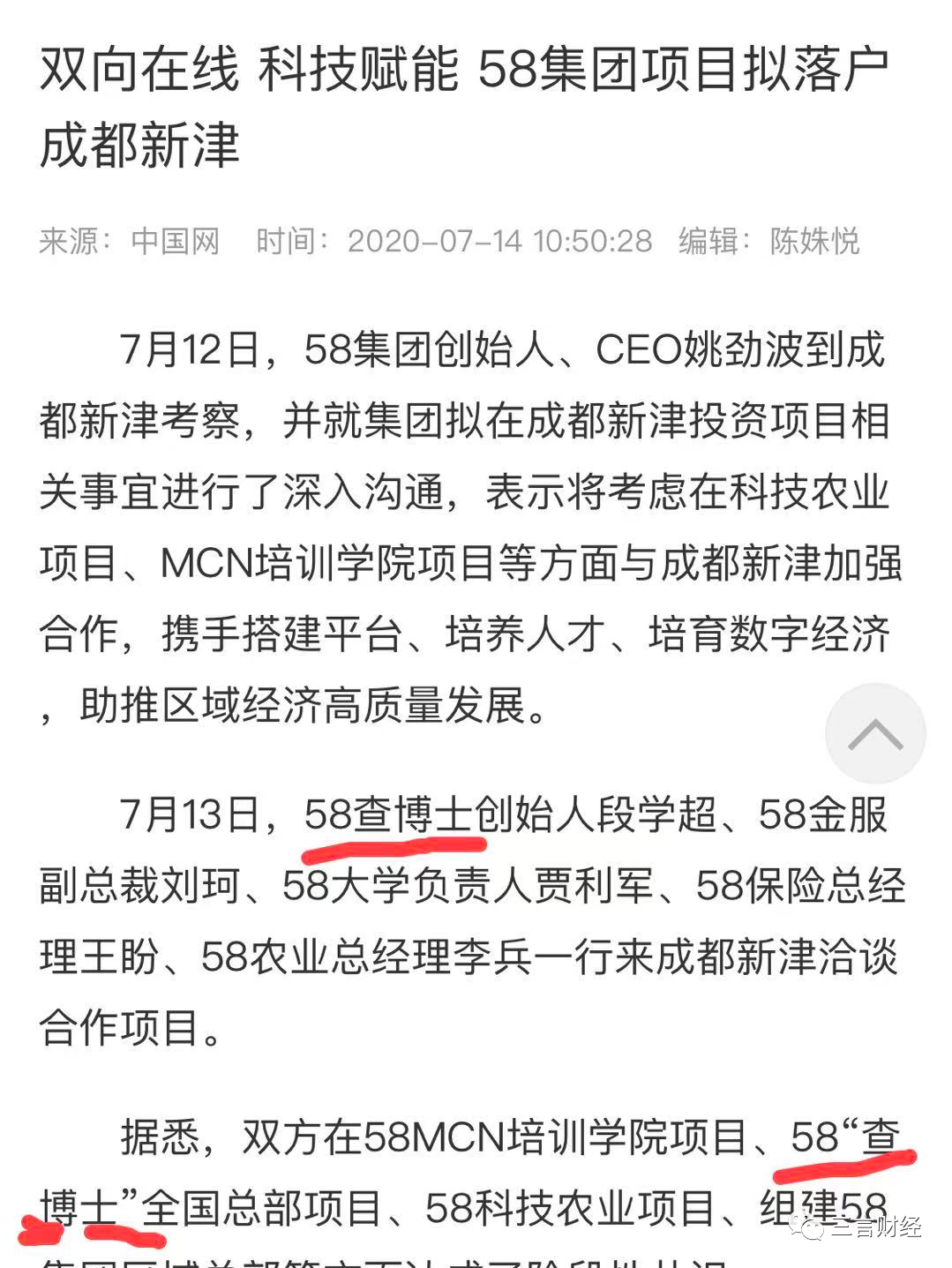This screenshot has width=952, height=1268.
Task: Click the publish timestamp 2020-07-14 10:50:28
Action: coord(498,240)
